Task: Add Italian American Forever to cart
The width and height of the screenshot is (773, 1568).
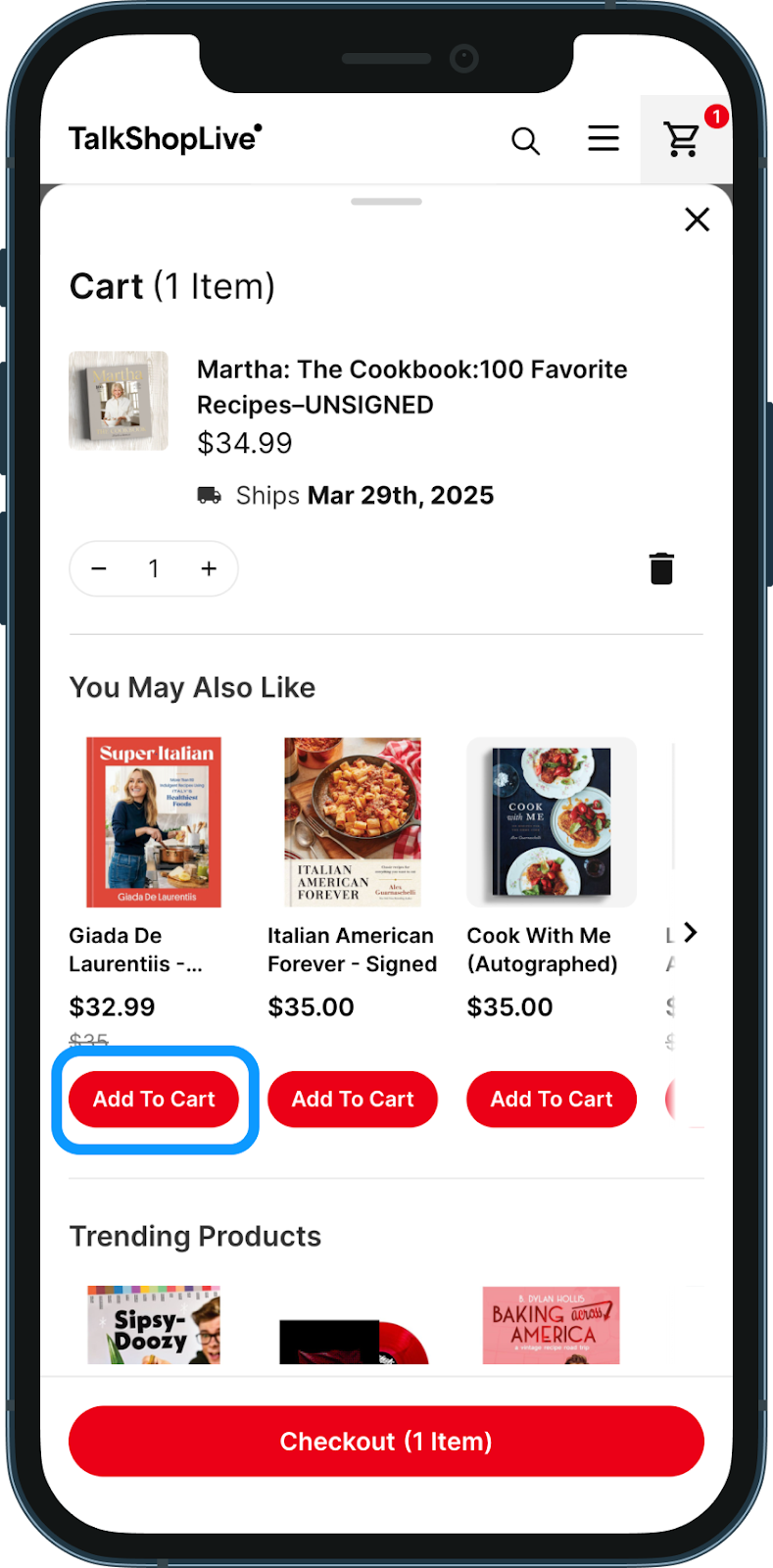Action: tap(353, 1100)
